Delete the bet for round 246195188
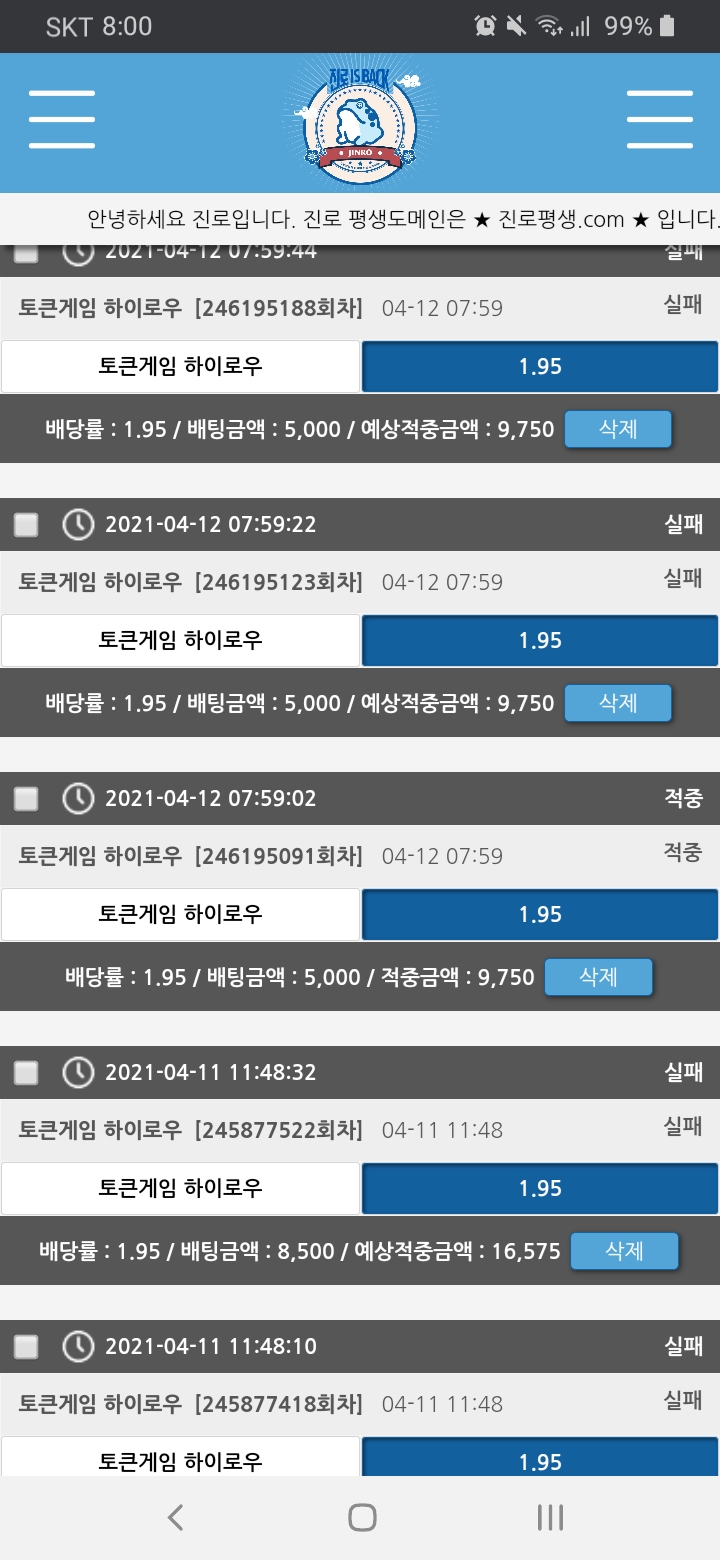This screenshot has width=720, height=1560. click(617, 429)
